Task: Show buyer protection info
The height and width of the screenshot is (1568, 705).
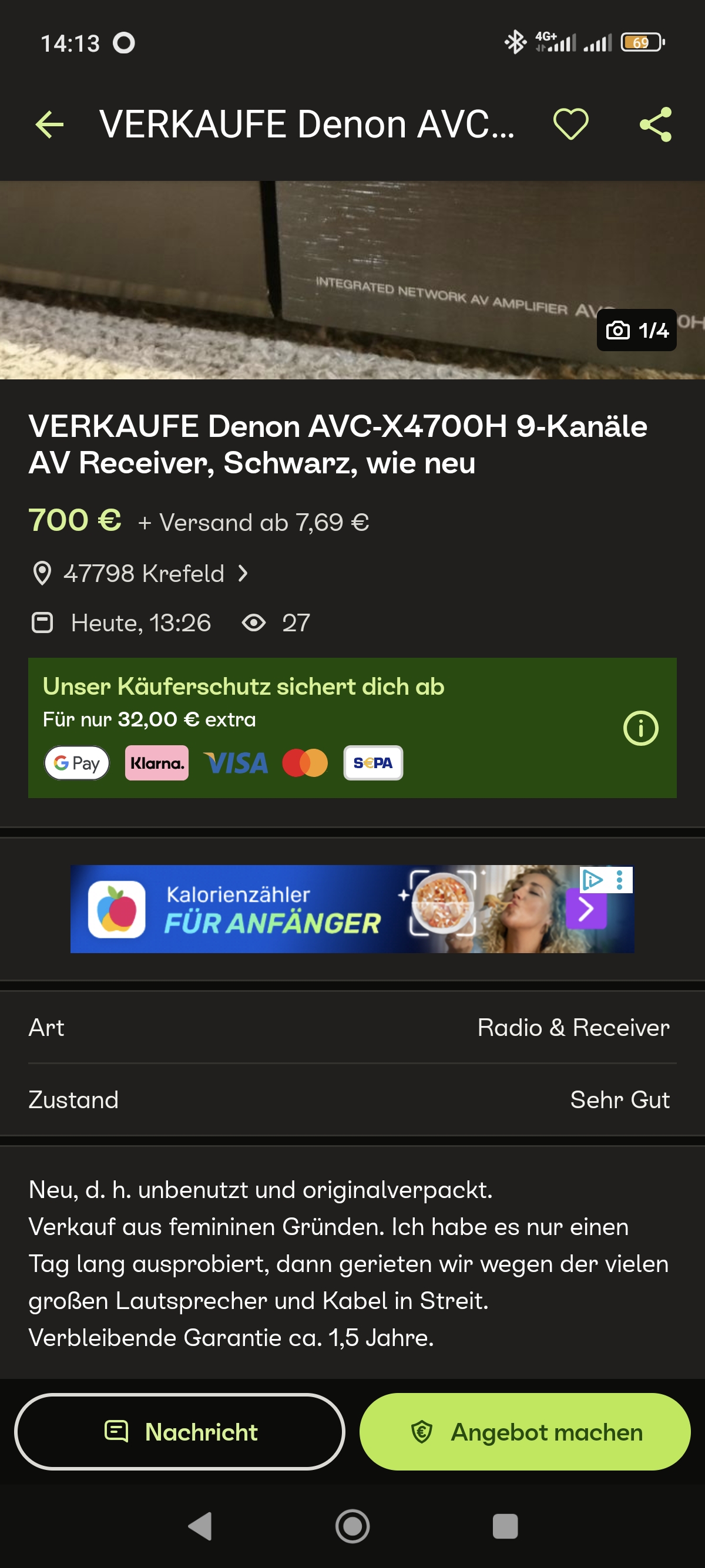Action: [x=640, y=728]
